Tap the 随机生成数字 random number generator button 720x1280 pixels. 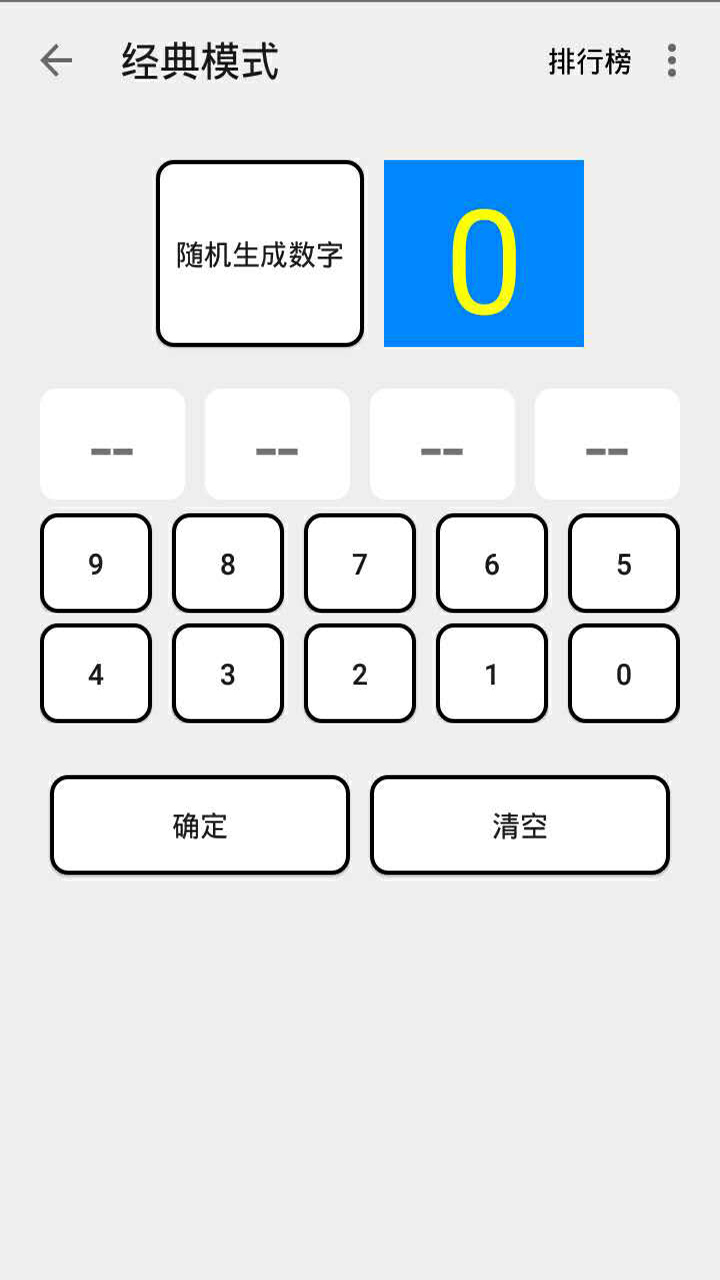259,251
